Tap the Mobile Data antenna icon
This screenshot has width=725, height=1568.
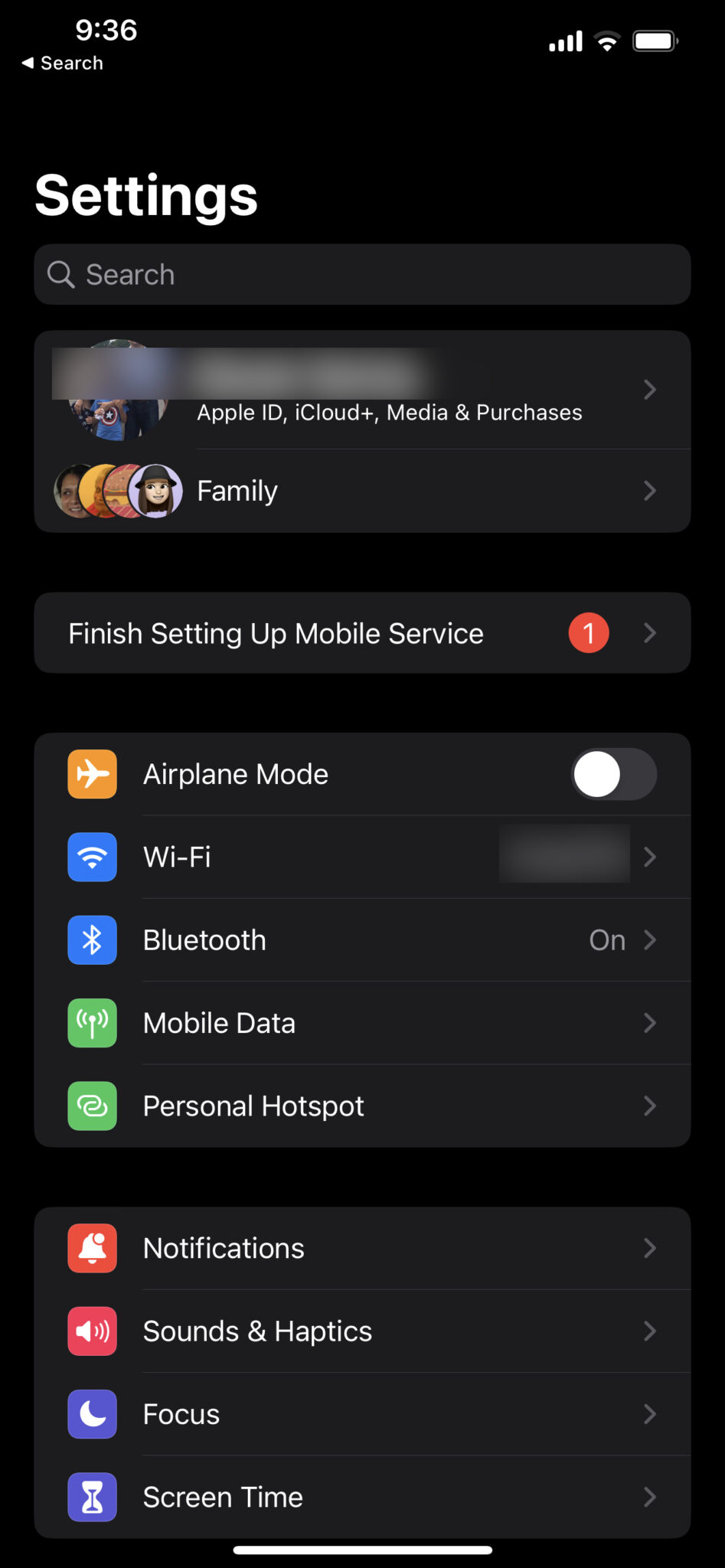tap(92, 1023)
